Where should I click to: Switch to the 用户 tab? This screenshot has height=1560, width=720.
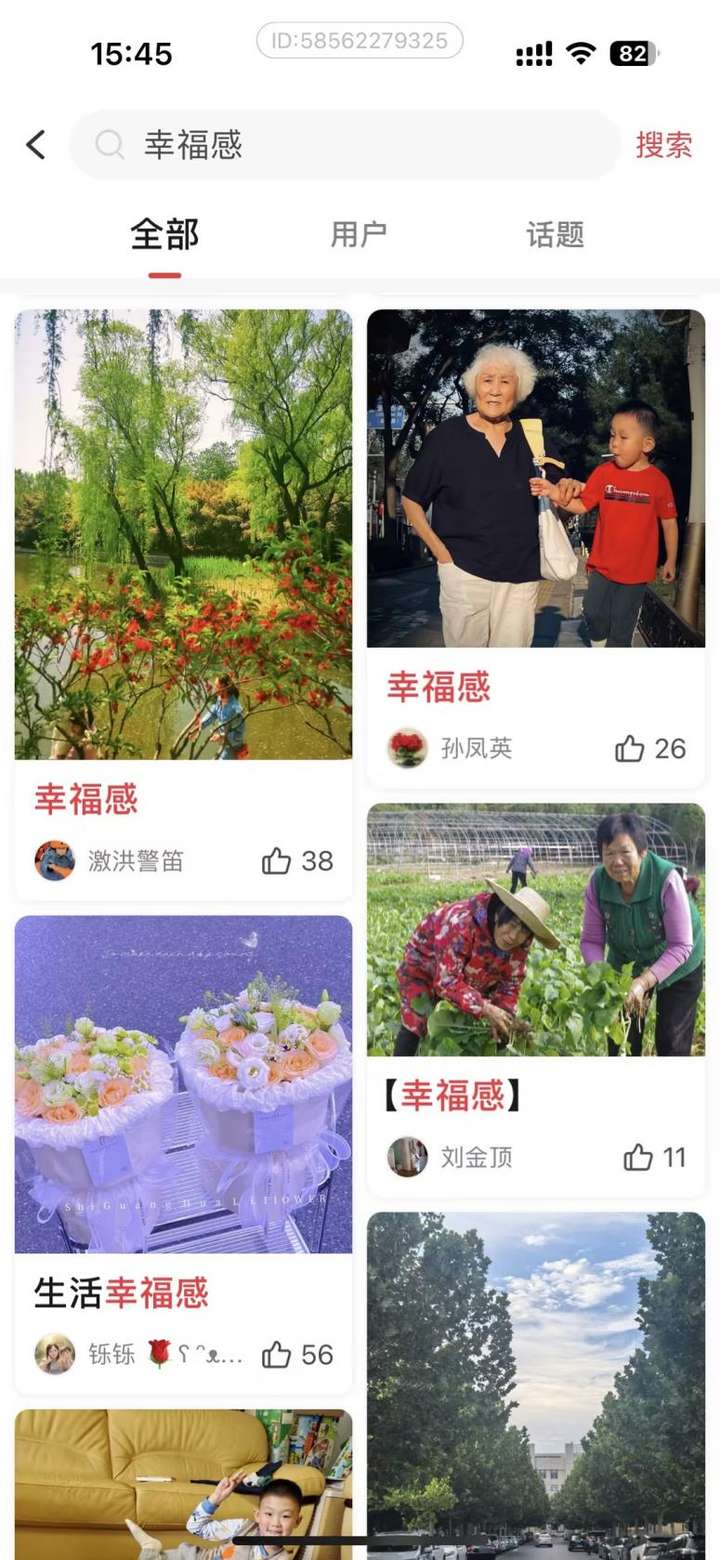358,235
